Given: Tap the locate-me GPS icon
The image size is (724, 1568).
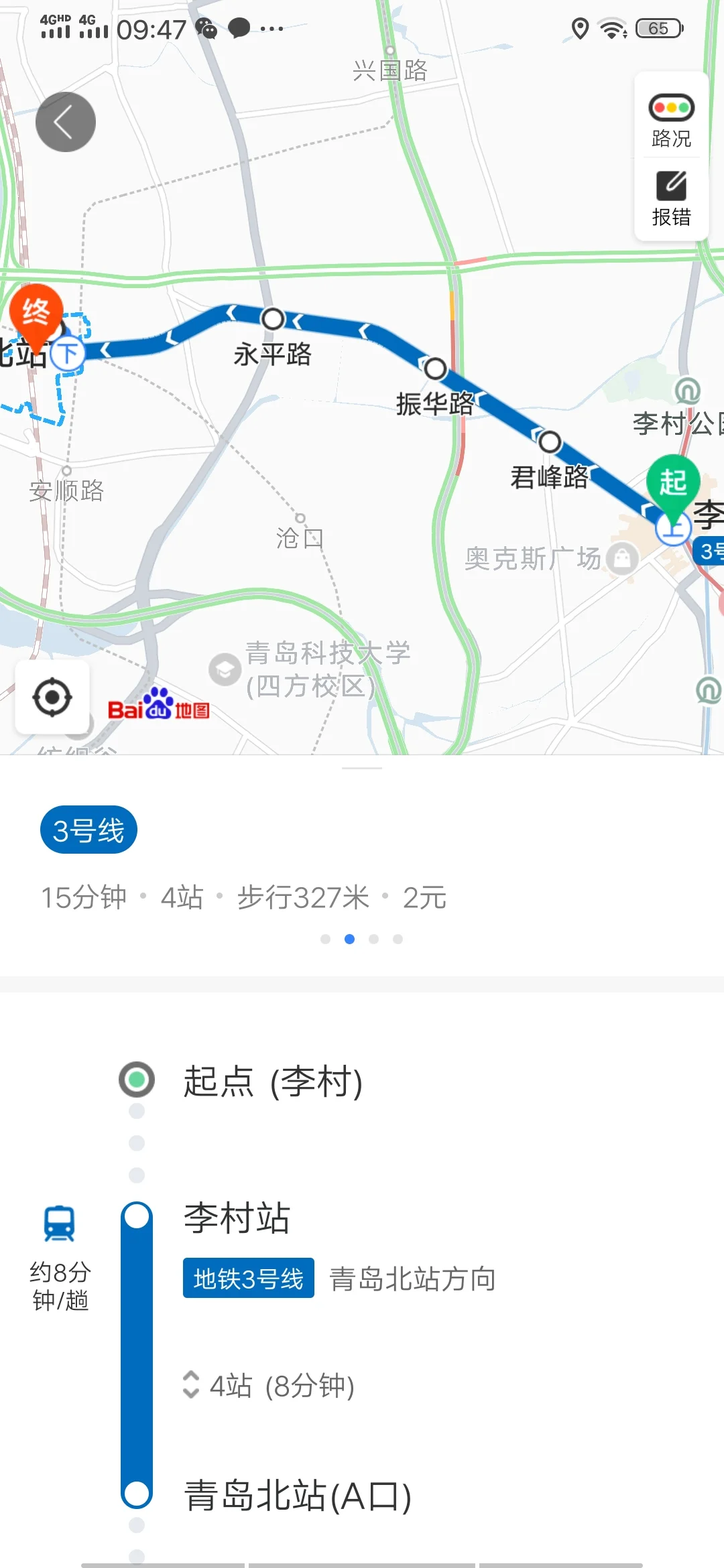Looking at the screenshot, I should tap(54, 697).
